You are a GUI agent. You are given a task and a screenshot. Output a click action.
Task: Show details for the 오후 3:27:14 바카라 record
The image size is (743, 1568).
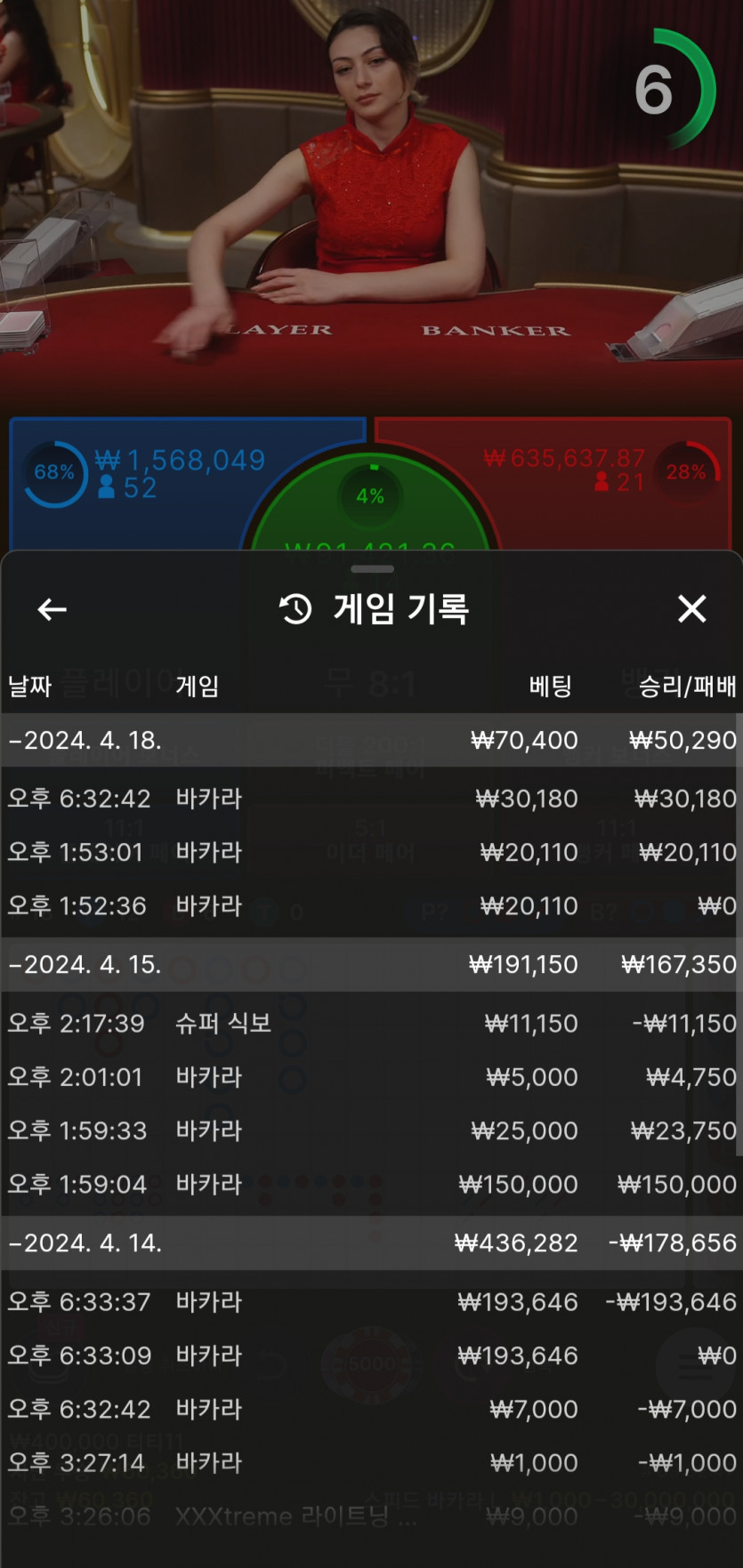[371, 1462]
